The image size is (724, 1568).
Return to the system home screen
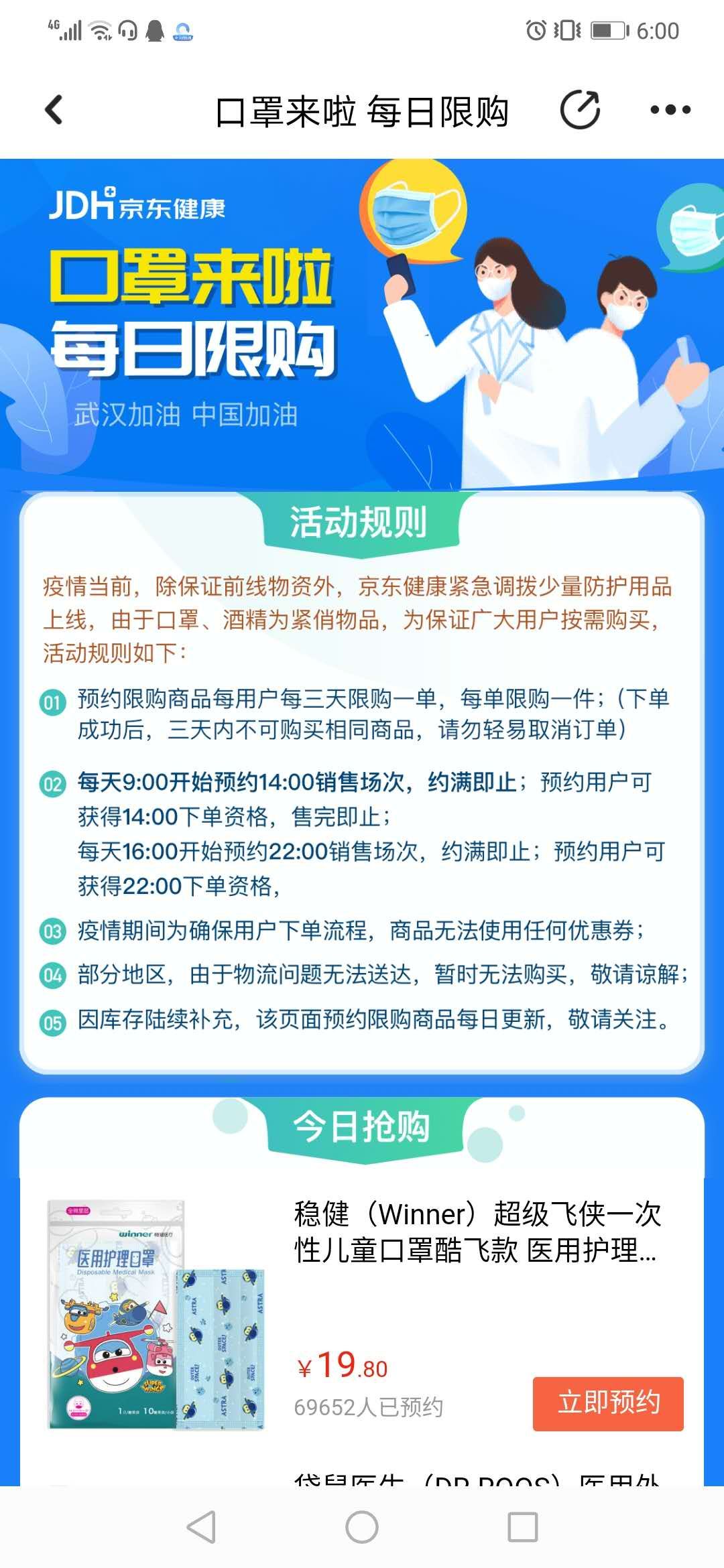tap(362, 1528)
